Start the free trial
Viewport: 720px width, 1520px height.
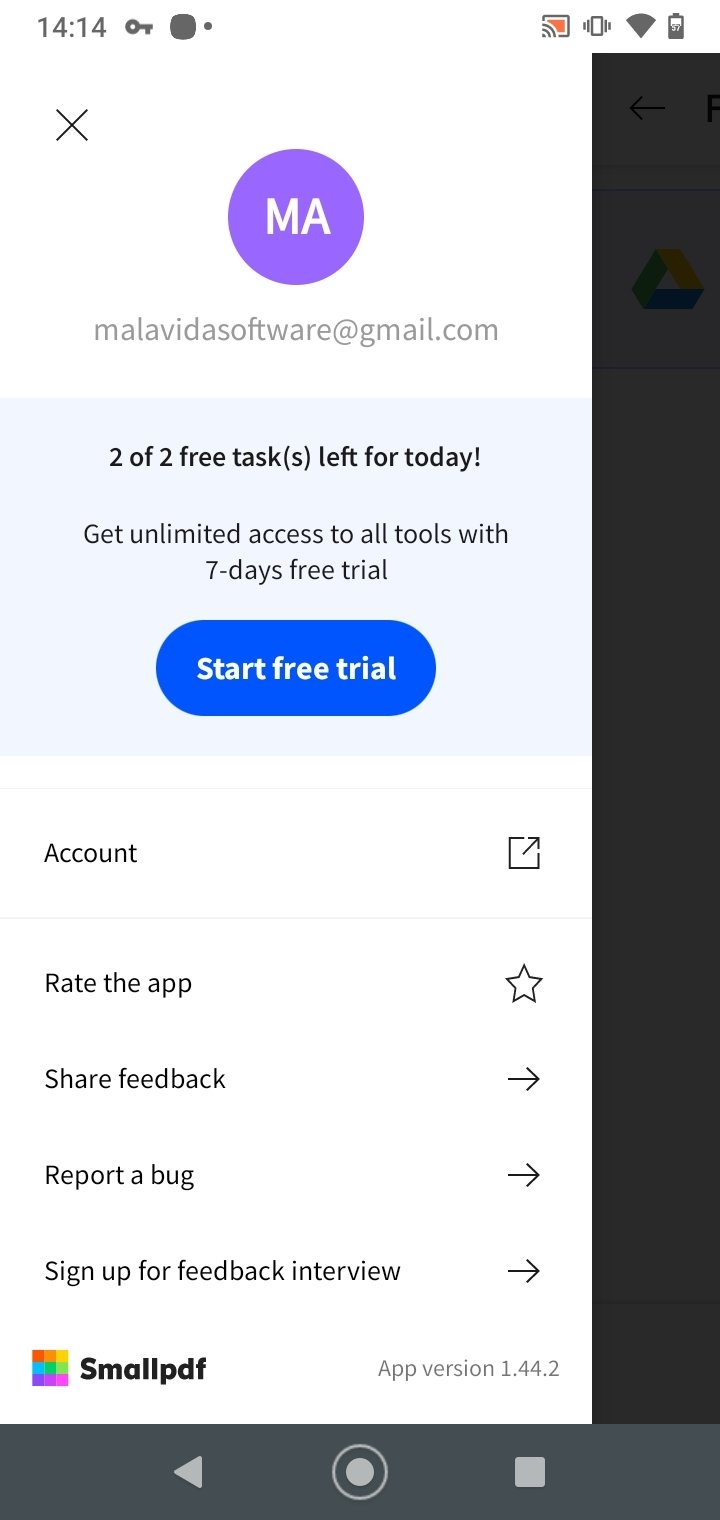[x=296, y=668]
